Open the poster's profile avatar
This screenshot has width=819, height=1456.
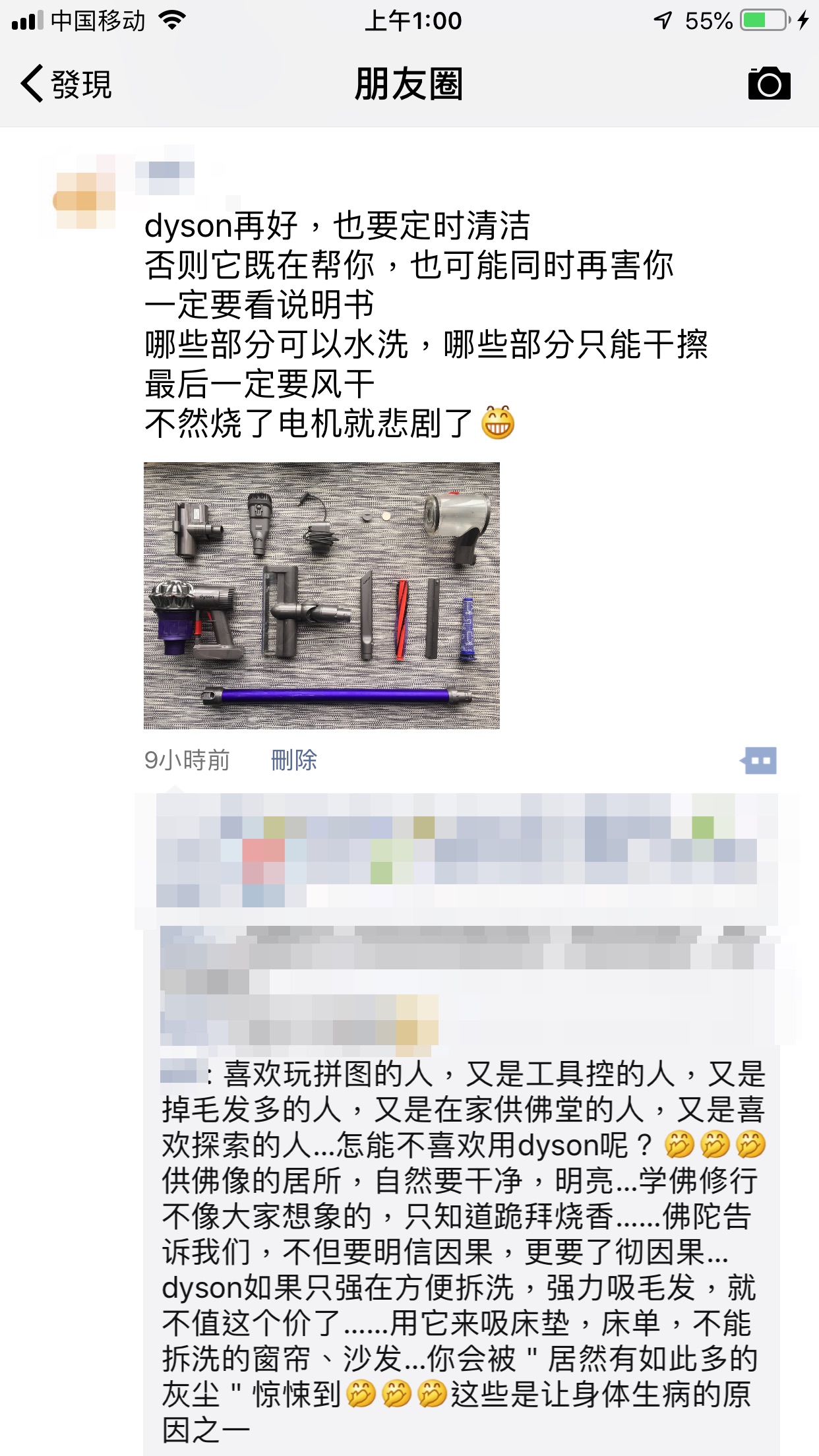click(x=84, y=198)
